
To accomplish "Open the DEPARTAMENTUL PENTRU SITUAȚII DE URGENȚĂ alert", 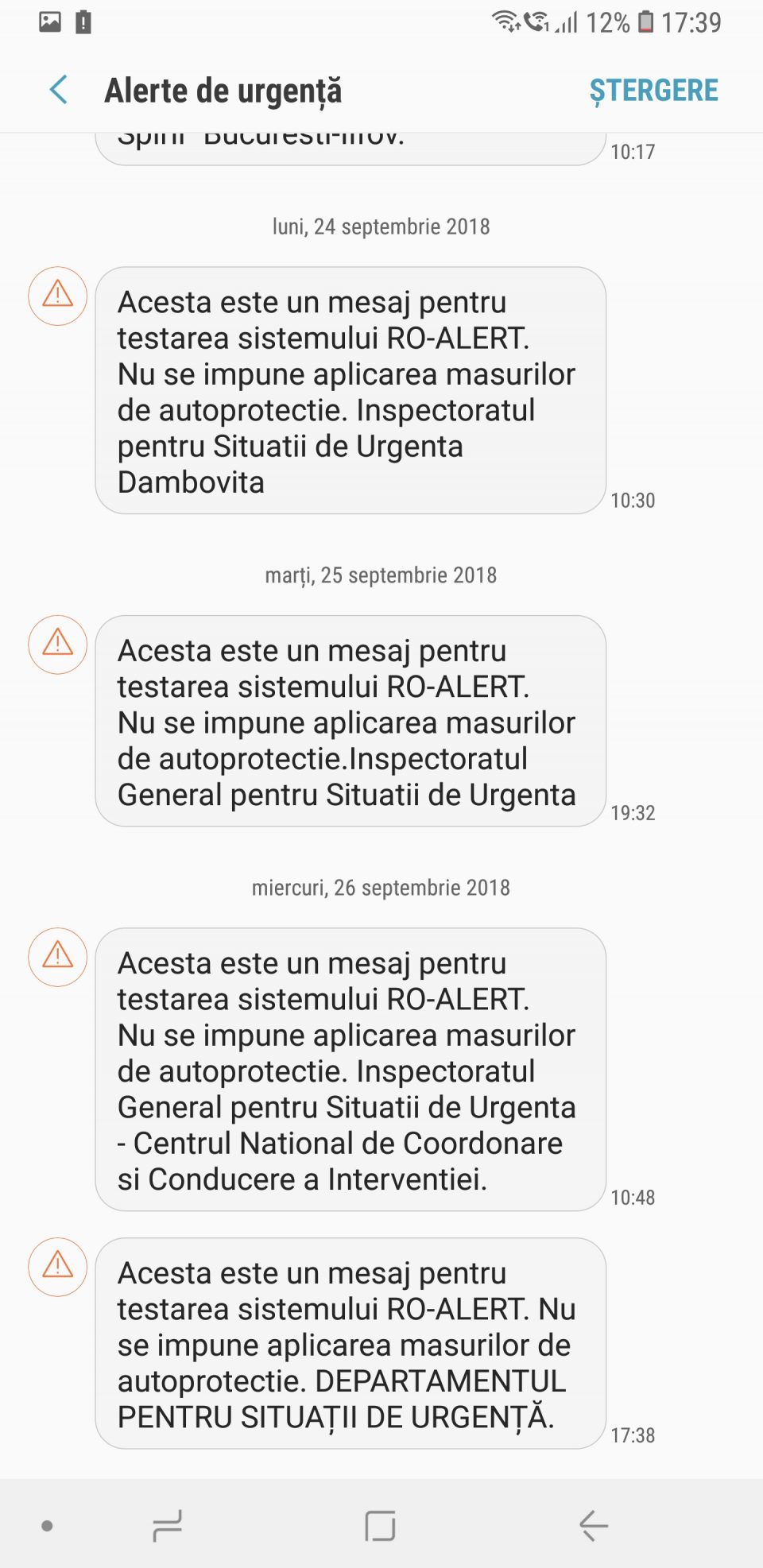I will (x=350, y=1344).
